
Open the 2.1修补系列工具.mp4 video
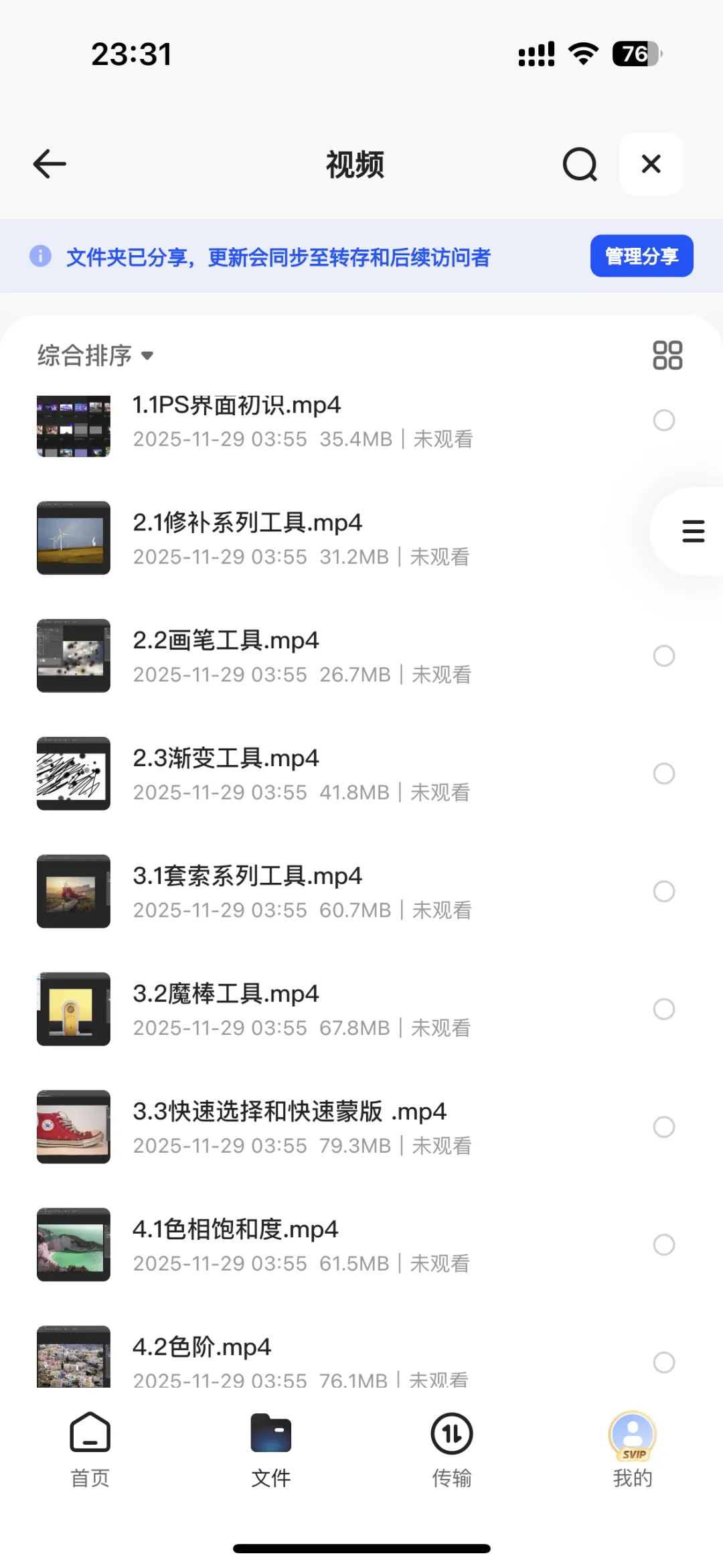[x=248, y=523]
